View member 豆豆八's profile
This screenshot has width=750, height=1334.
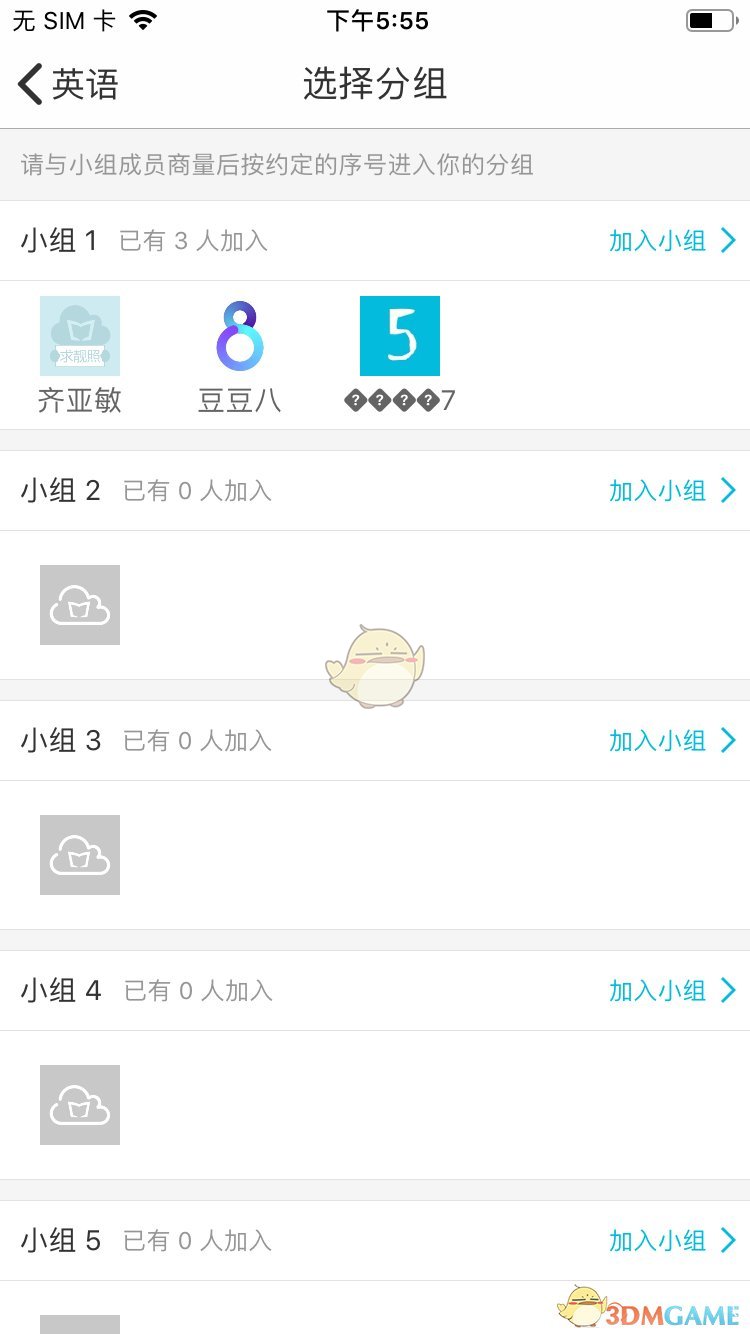[x=240, y=336]
